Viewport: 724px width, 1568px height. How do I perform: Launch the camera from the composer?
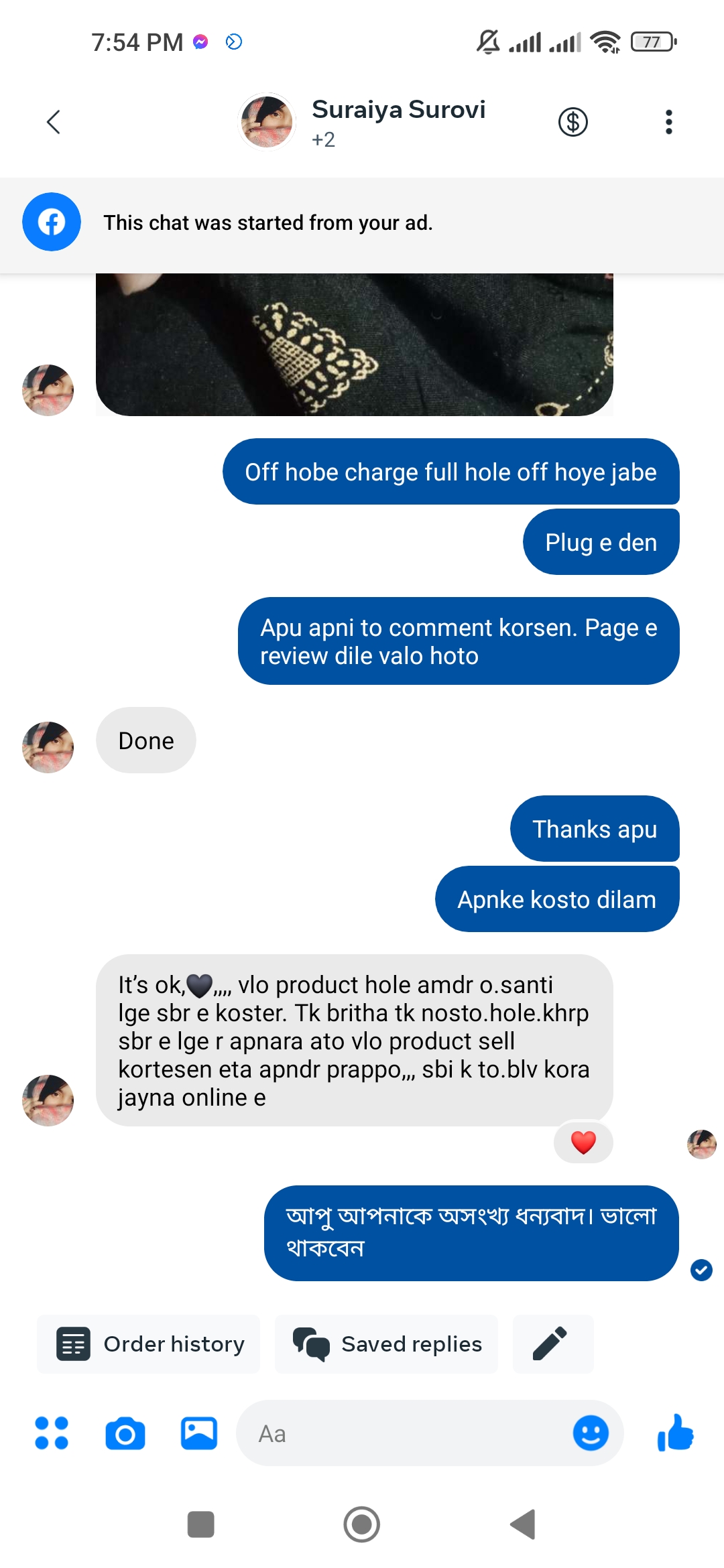tap(125, 1433)
